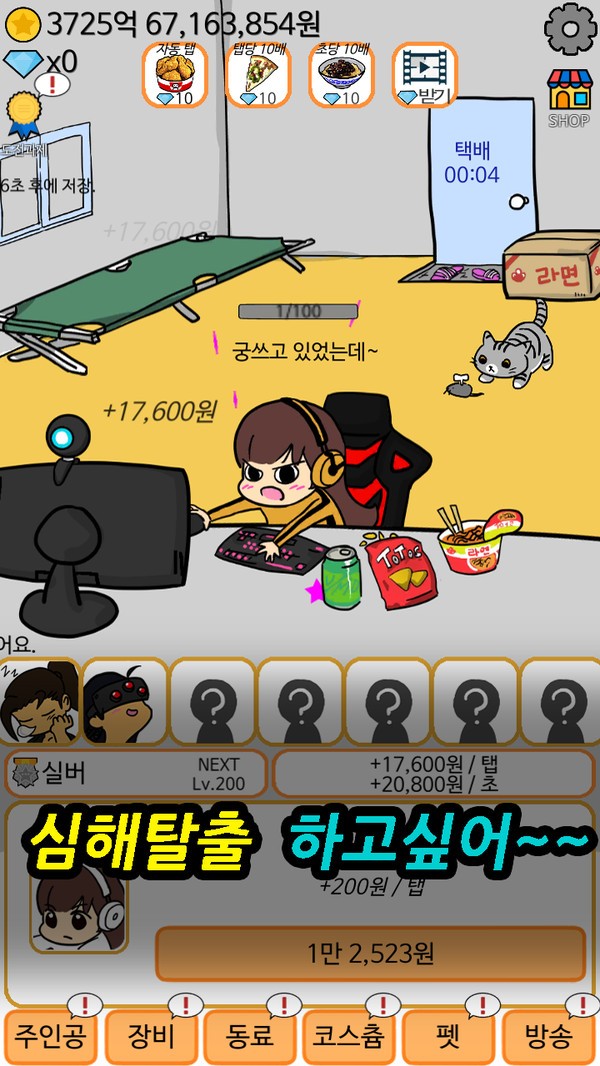Open the SHOP store
Viewport: 600px width, 1066px height.
569,98
